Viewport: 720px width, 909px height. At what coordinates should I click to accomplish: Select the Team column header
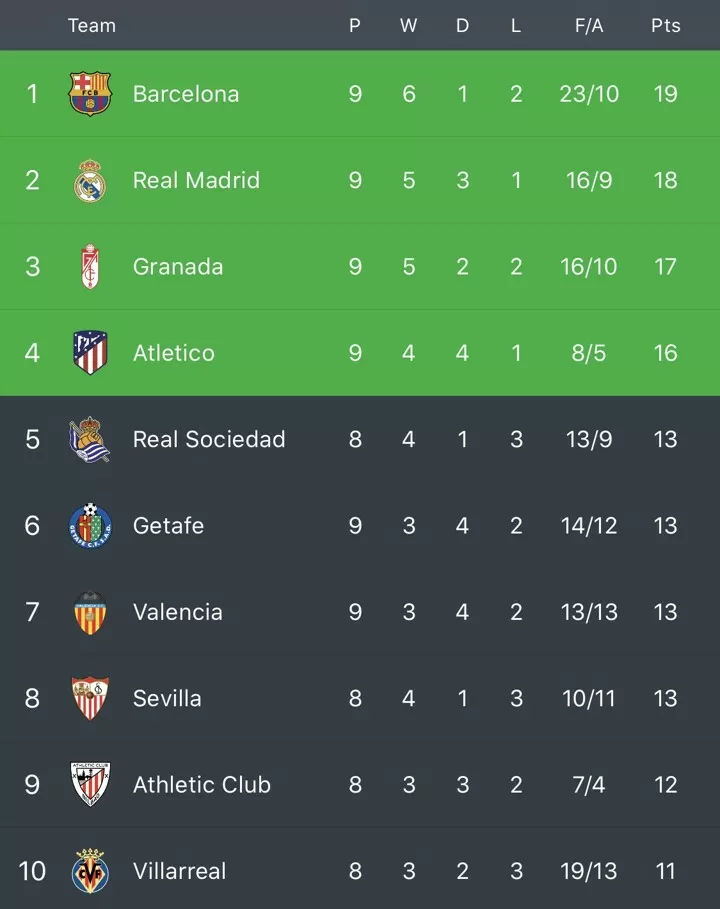(92, 25)
